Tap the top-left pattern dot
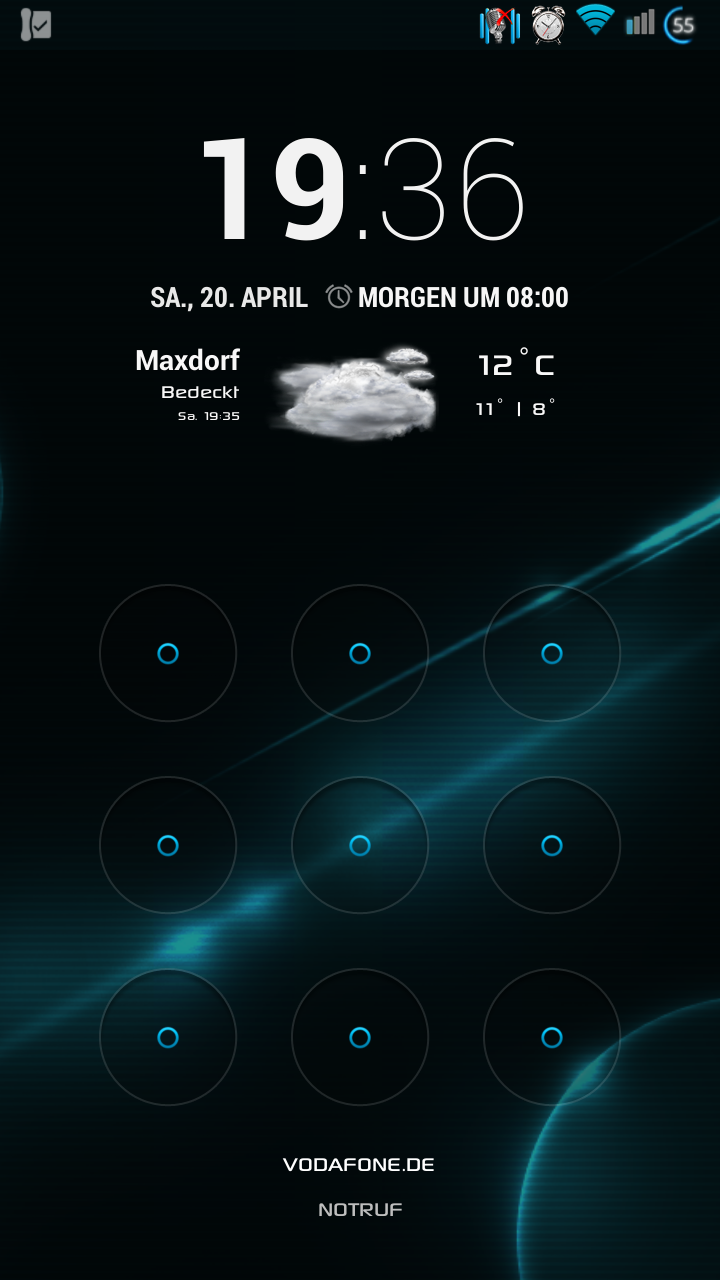 point(168,653)
